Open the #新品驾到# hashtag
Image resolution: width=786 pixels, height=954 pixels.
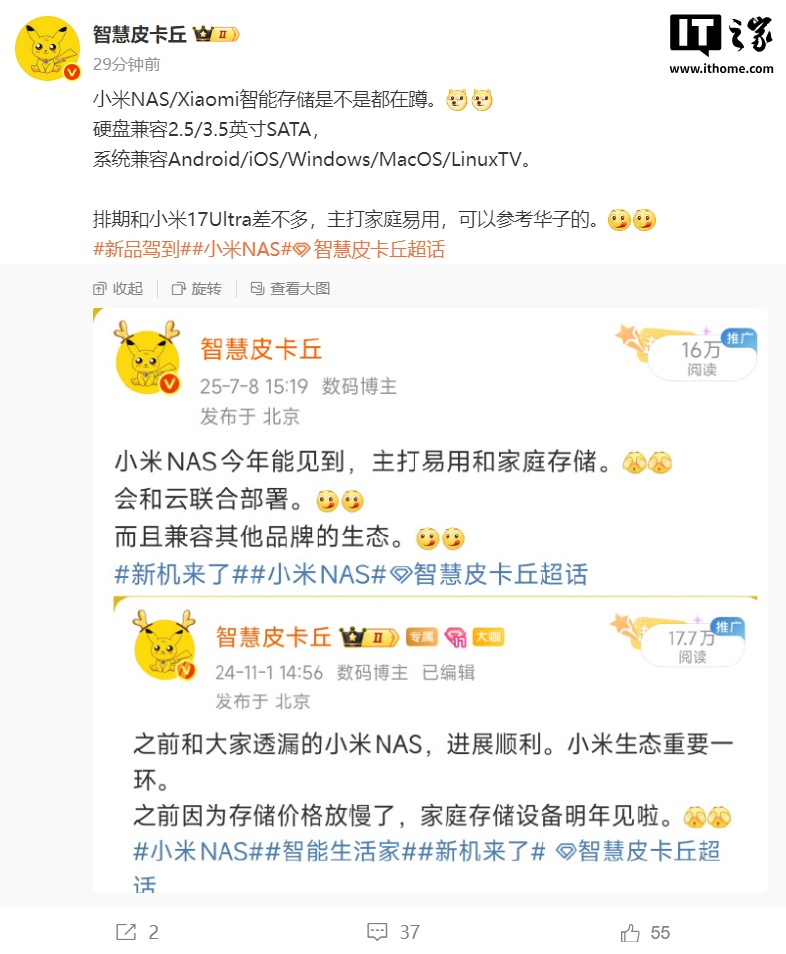click(x=136, y=249)
